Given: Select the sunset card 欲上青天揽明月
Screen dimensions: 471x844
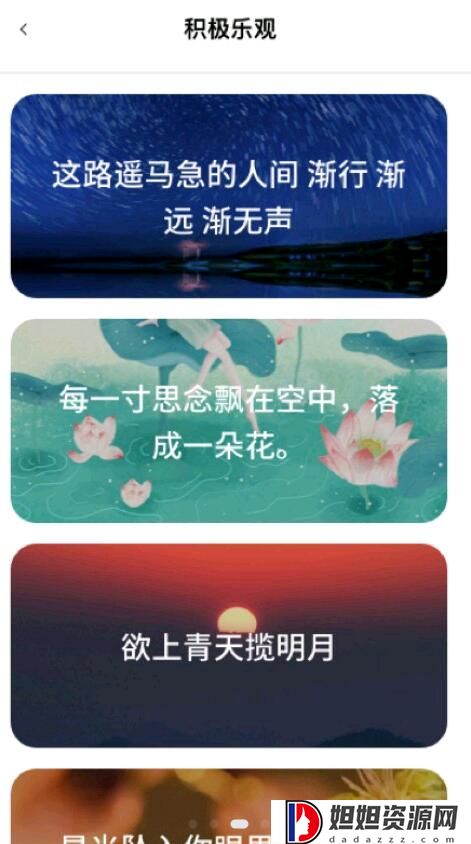Looking at the screenshot, I should pos(229,645).
